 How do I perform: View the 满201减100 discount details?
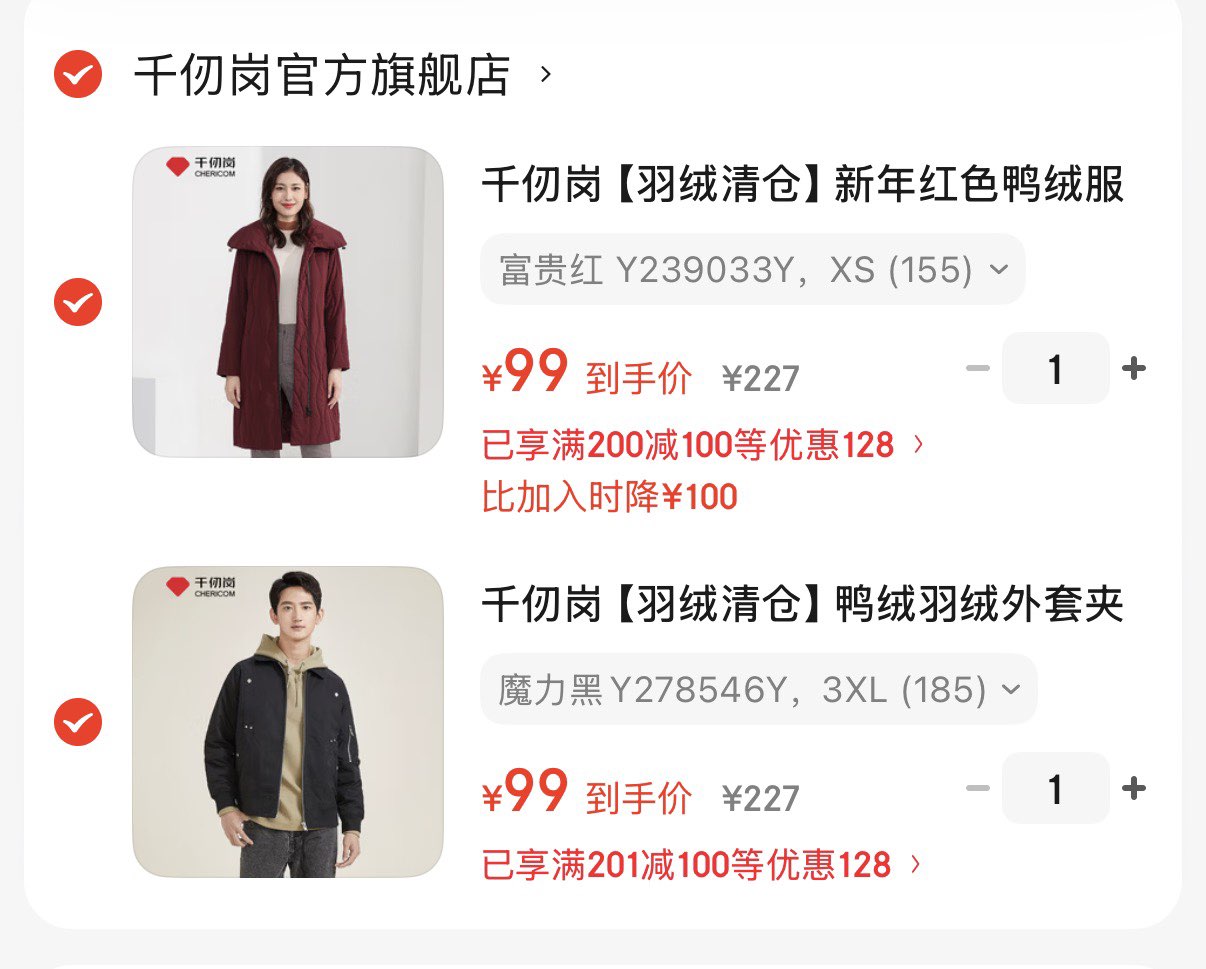[x=700, y=864]
